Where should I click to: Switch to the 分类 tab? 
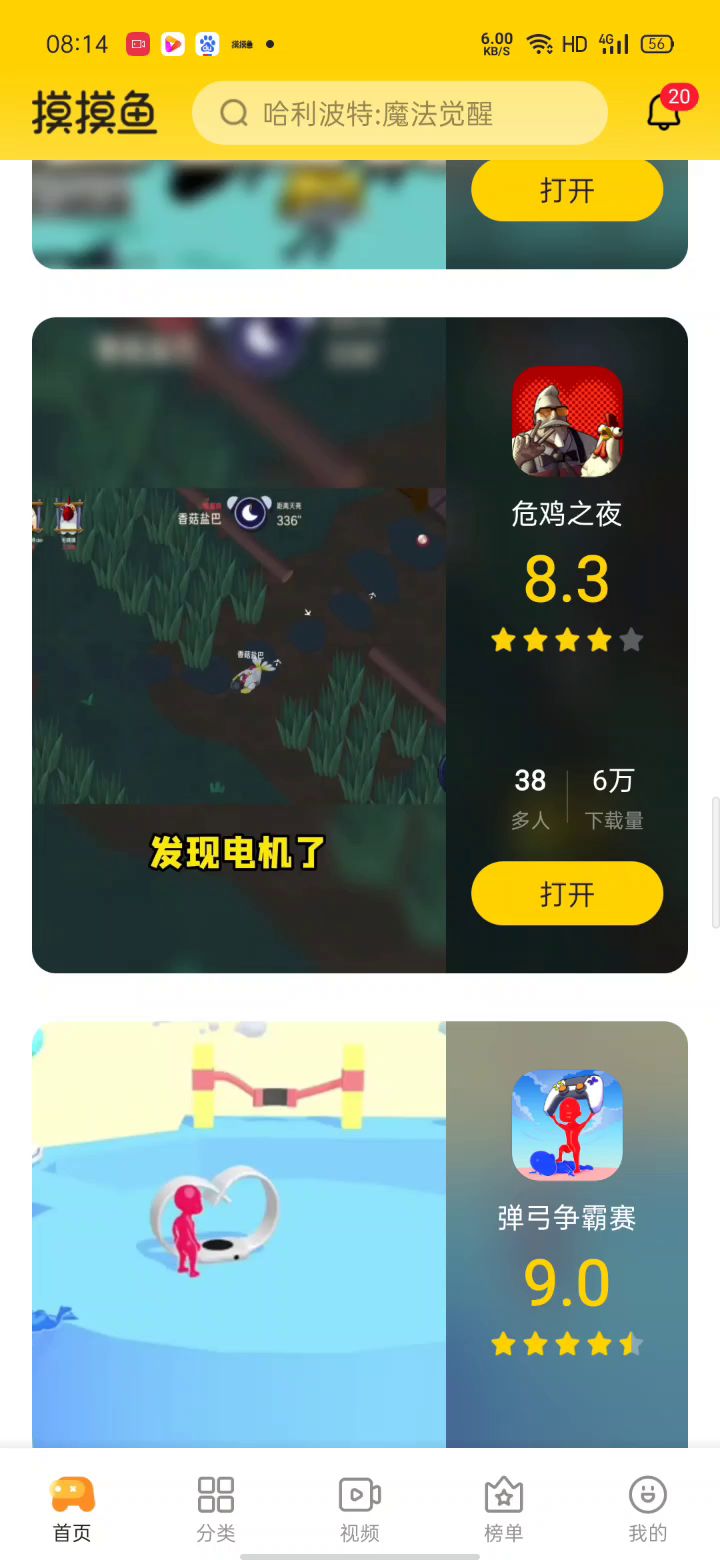point(216,1508)
